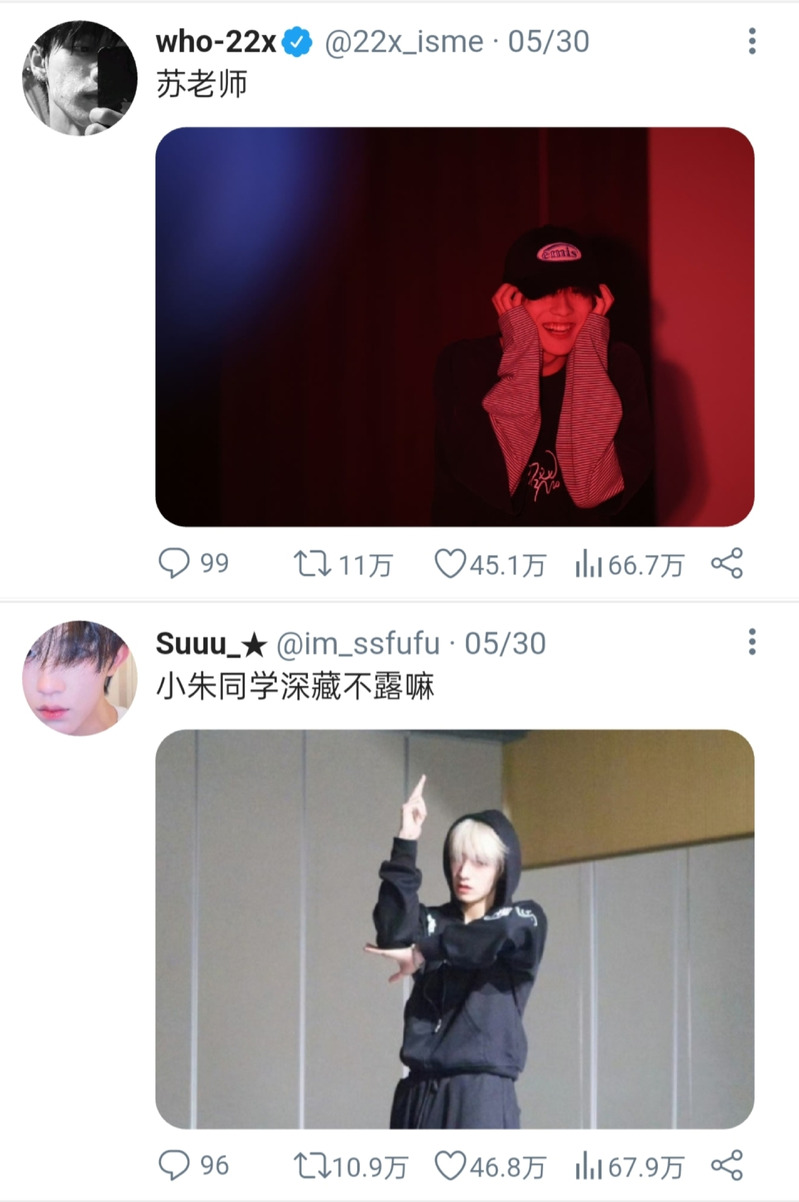Screen dimensions: 799x1202
Task: Open Suuu_★'s profile picture
Action: pos(79,678)
